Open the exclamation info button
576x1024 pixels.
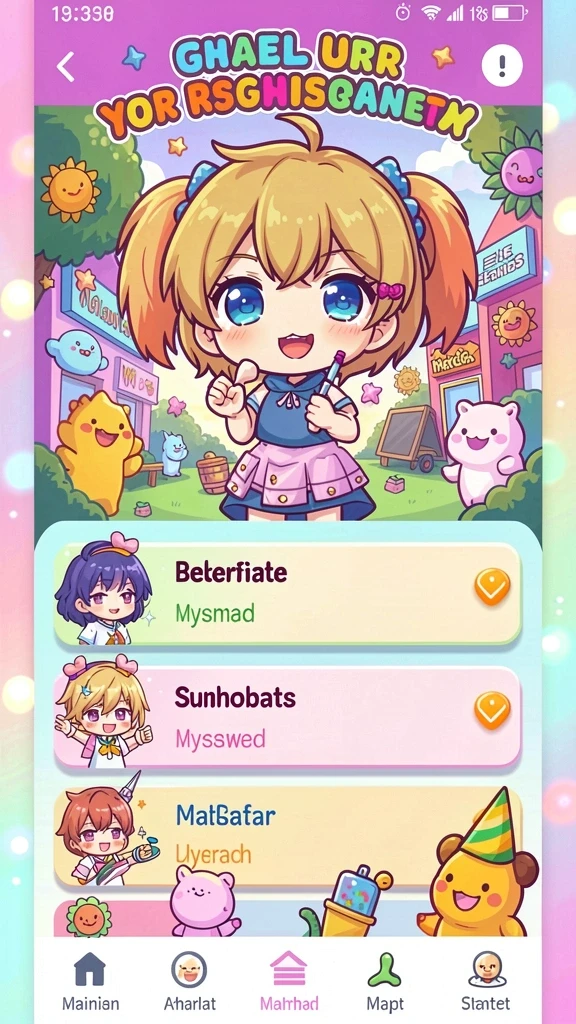502,65
